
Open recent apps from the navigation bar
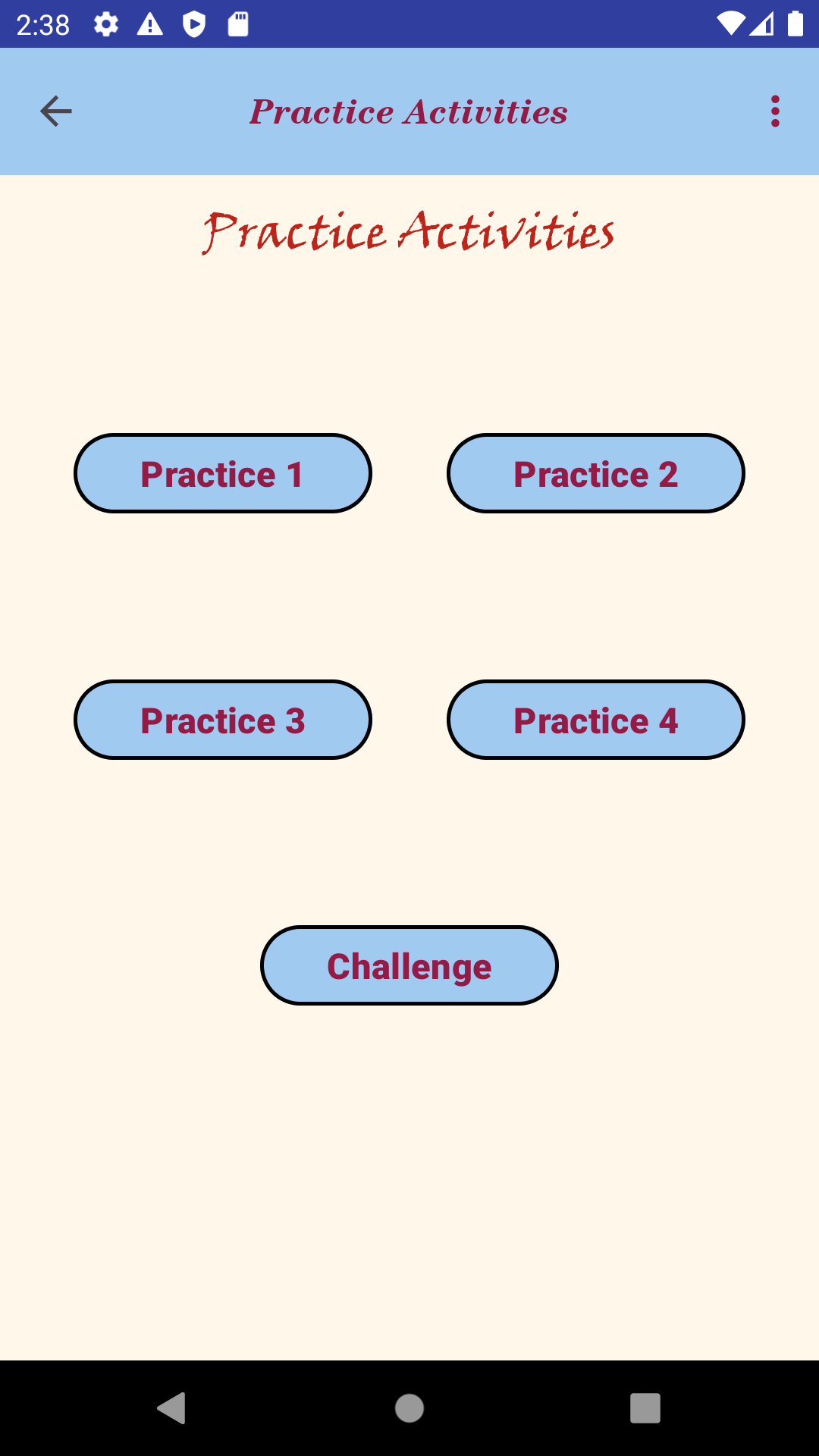645,1408
